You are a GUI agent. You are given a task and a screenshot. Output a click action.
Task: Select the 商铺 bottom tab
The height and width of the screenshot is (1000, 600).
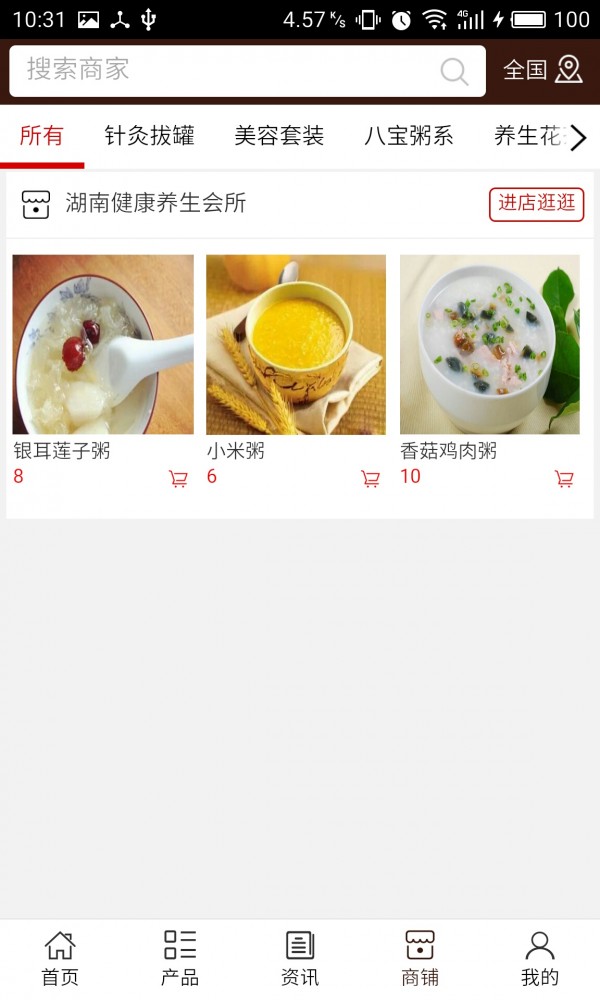coord(420,958)
